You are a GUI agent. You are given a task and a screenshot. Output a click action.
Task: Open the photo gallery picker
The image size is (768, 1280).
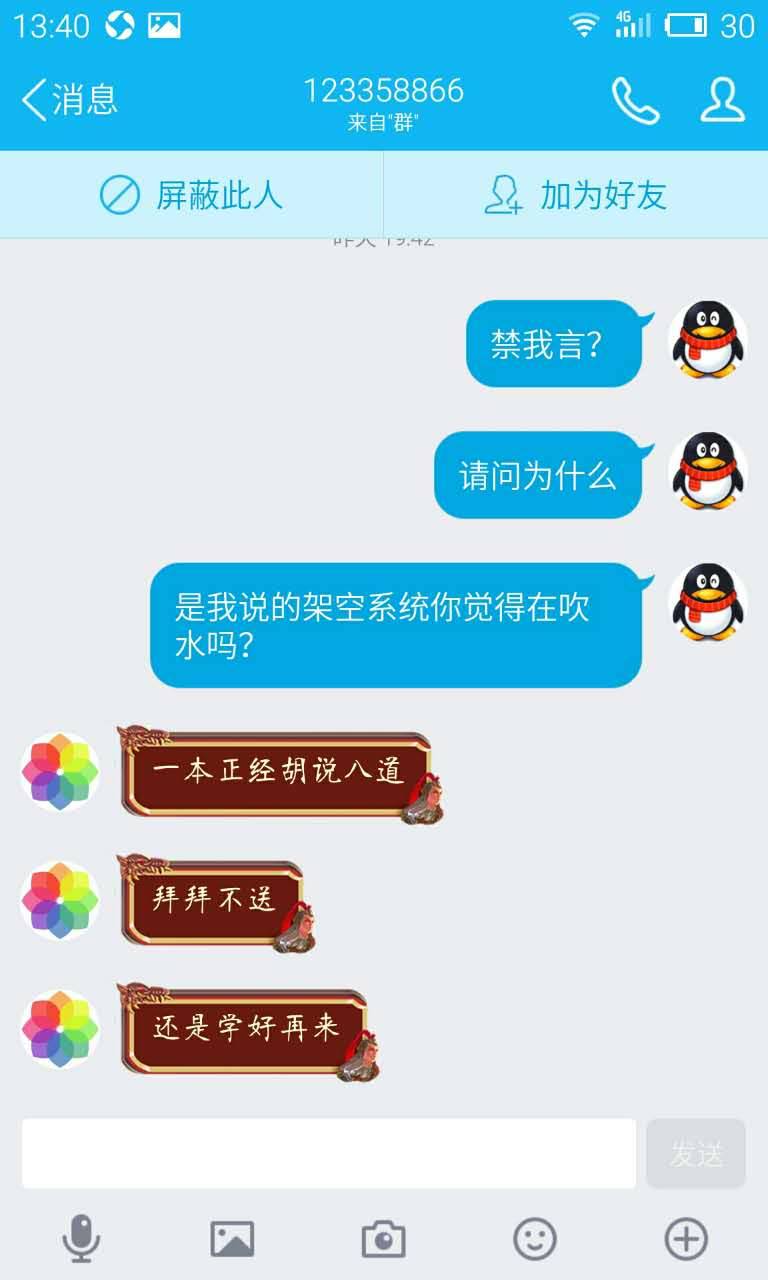[232, 1240]
